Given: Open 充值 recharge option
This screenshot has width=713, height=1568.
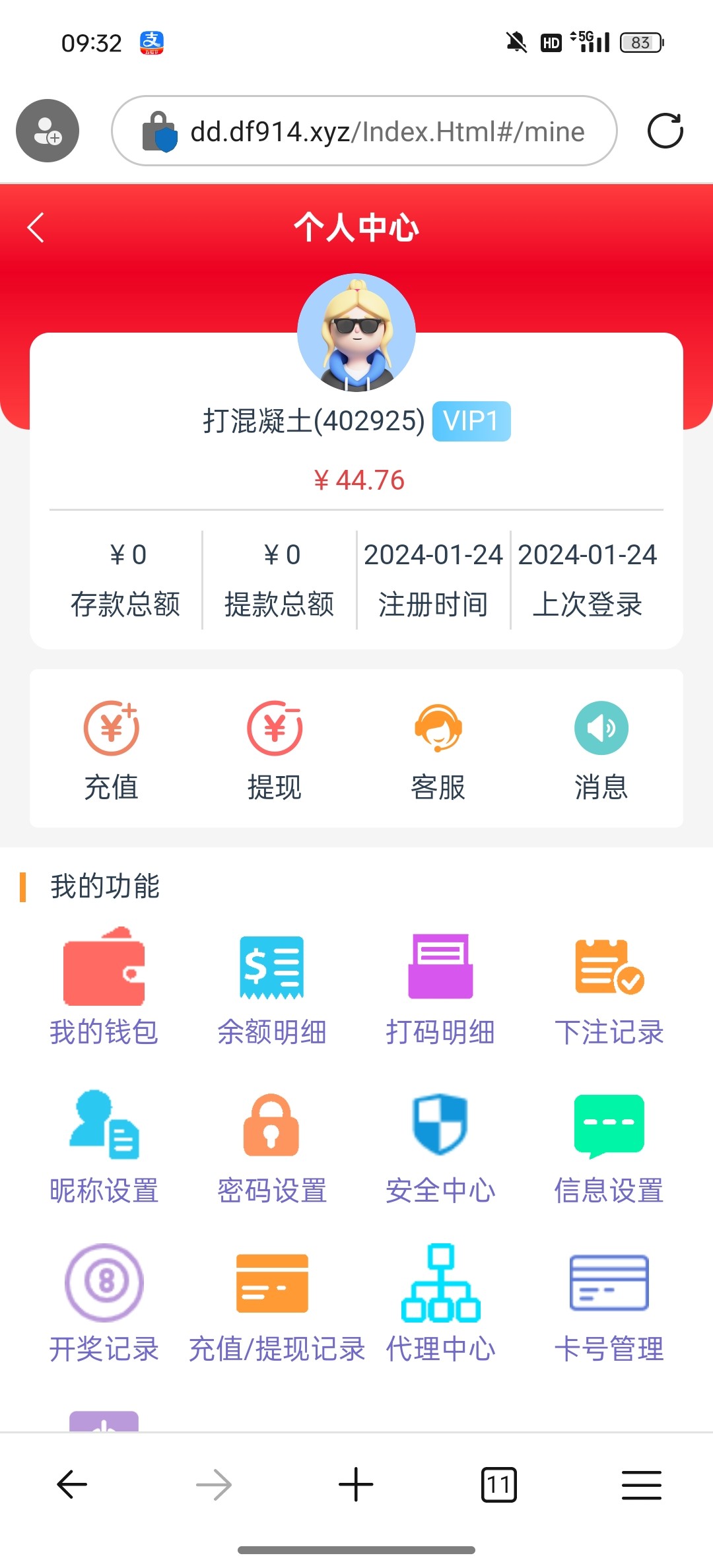Looking at the screenshot, I should (x=111, y=750).
